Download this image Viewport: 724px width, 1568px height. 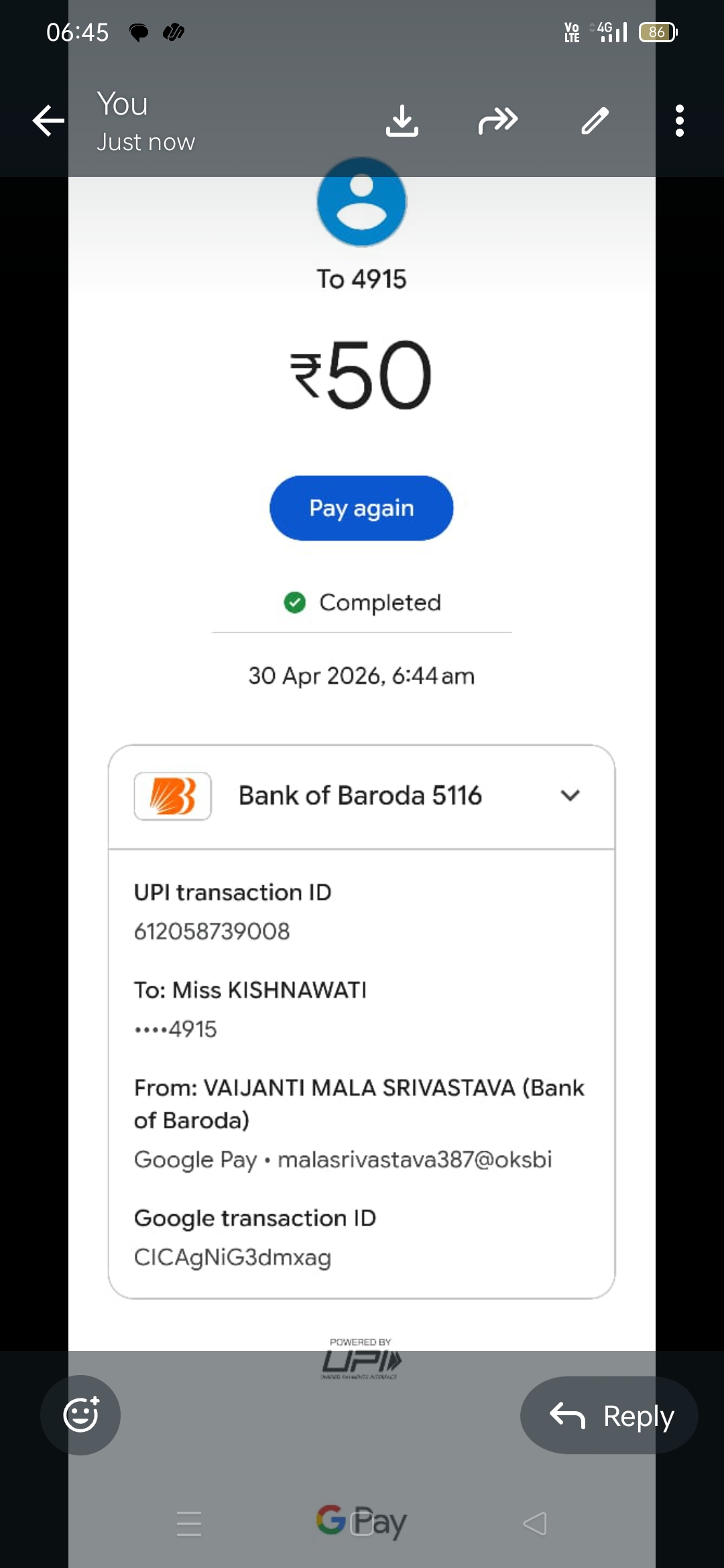[402, 121]
